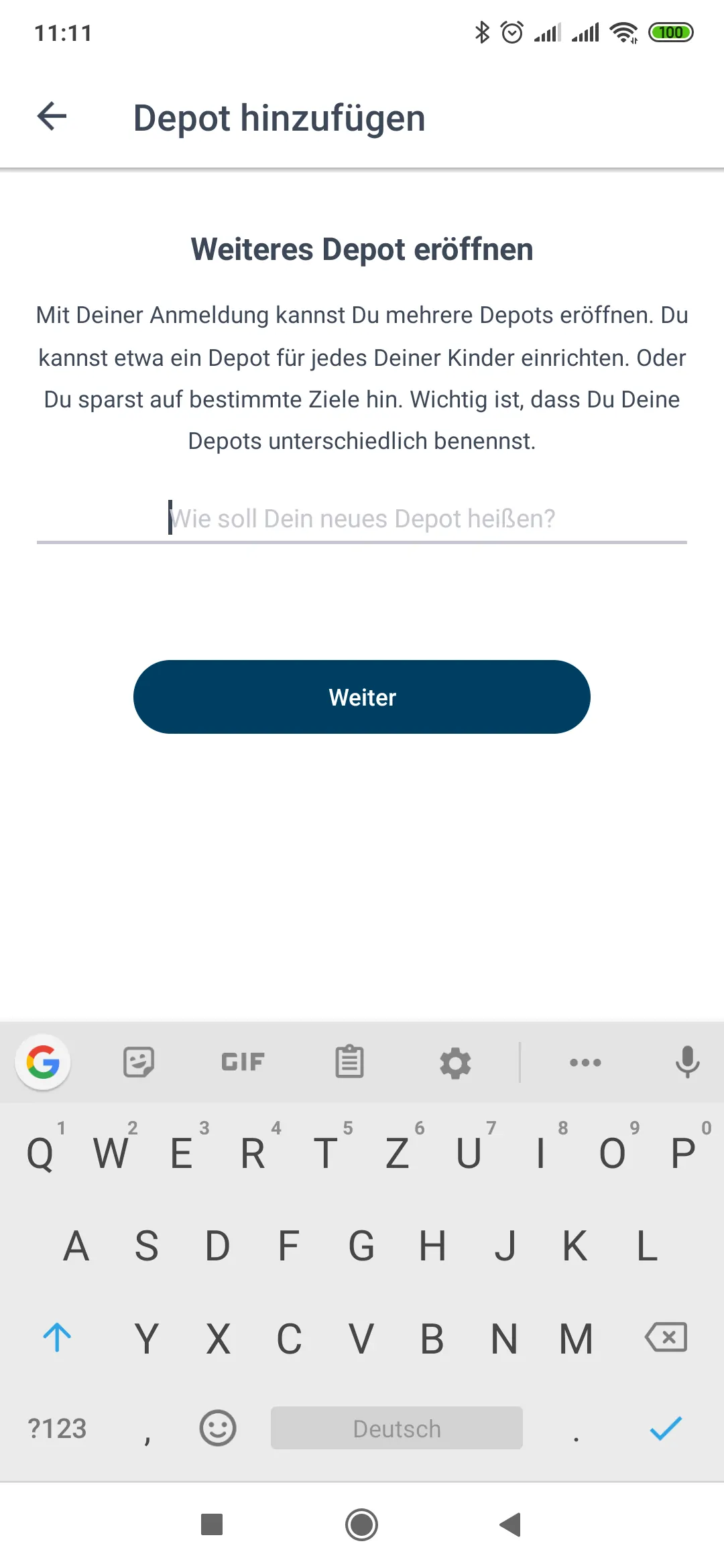This screenshot has width=724, height=1568.
Task: Confirm entry with the checkmark key
Action: click(666, 1429)
